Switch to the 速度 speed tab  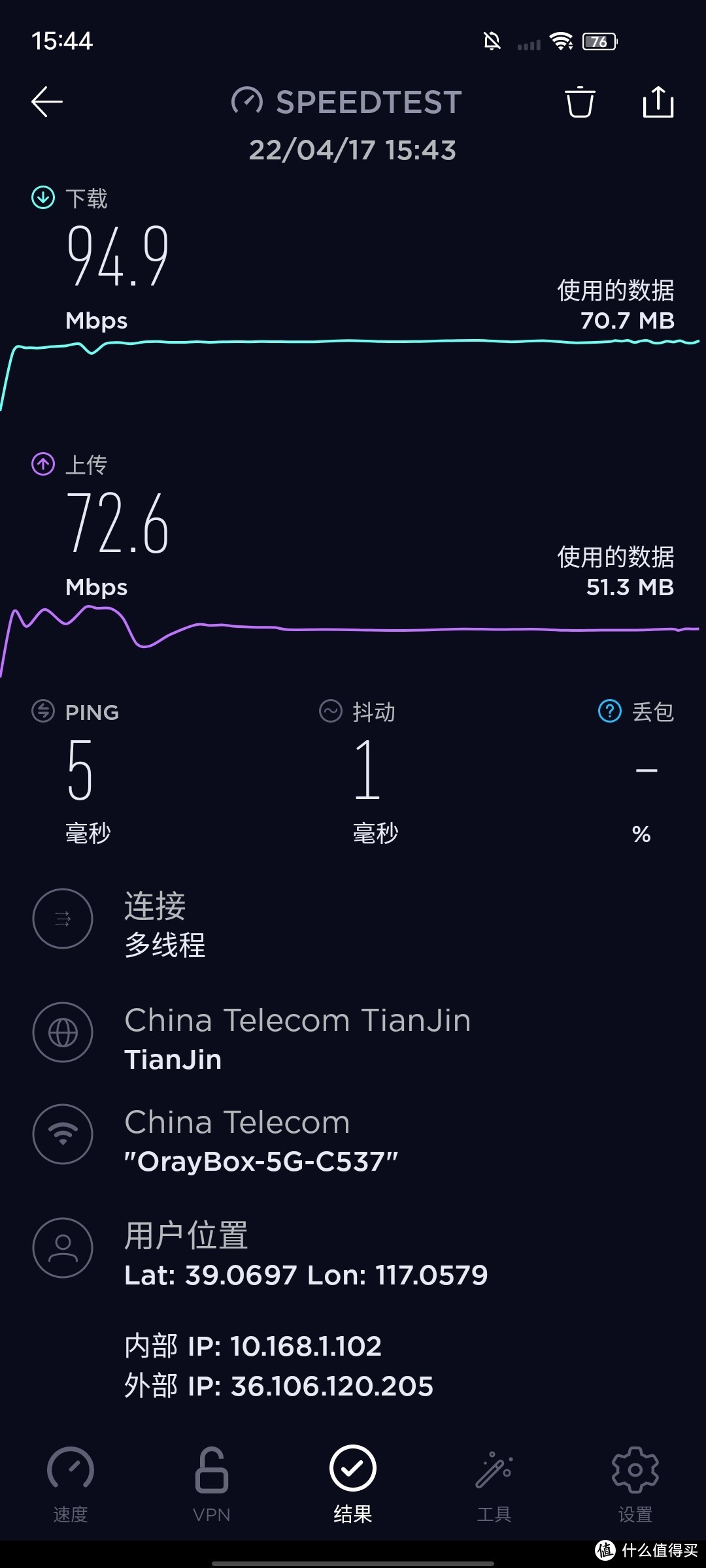[70, 1483]
